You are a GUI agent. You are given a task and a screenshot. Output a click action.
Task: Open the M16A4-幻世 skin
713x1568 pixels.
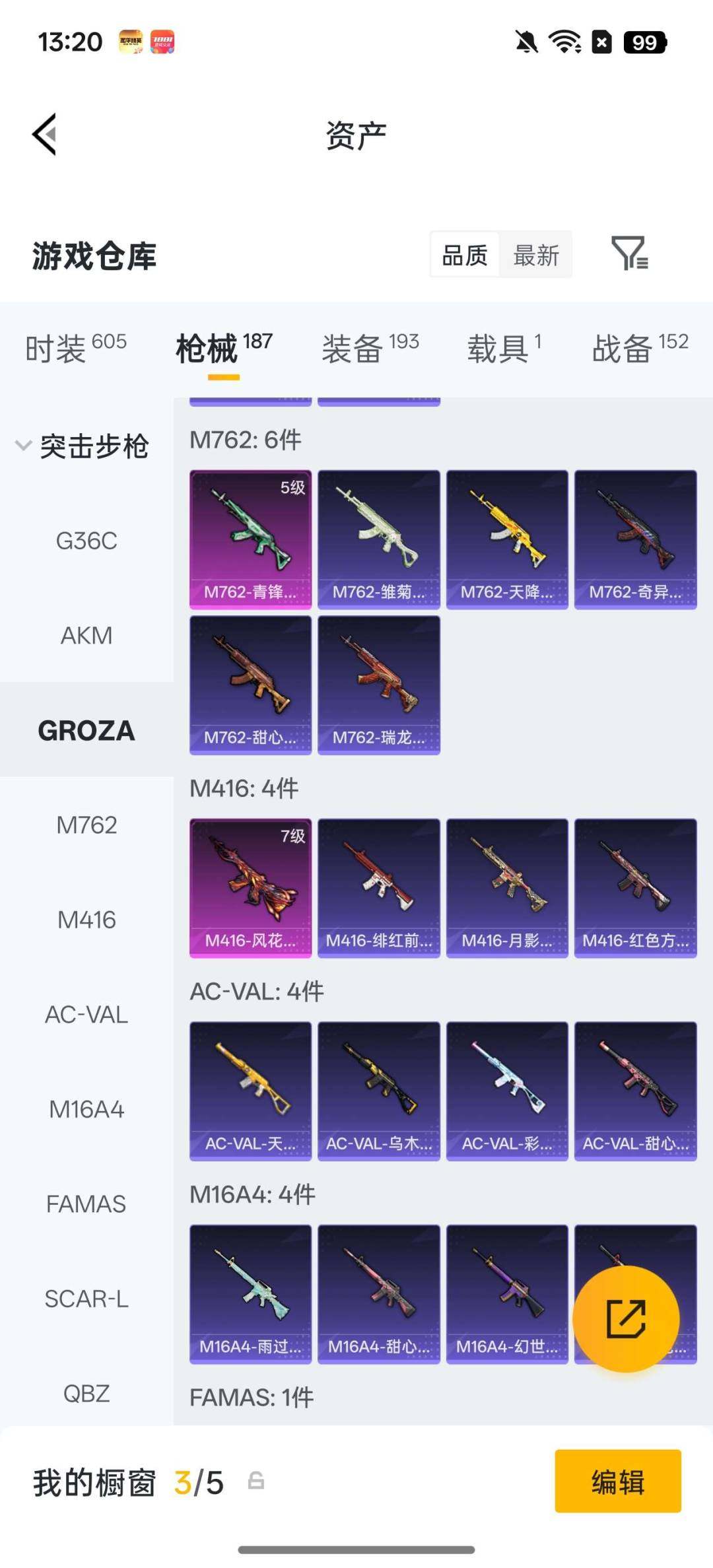click(507, 1293)
